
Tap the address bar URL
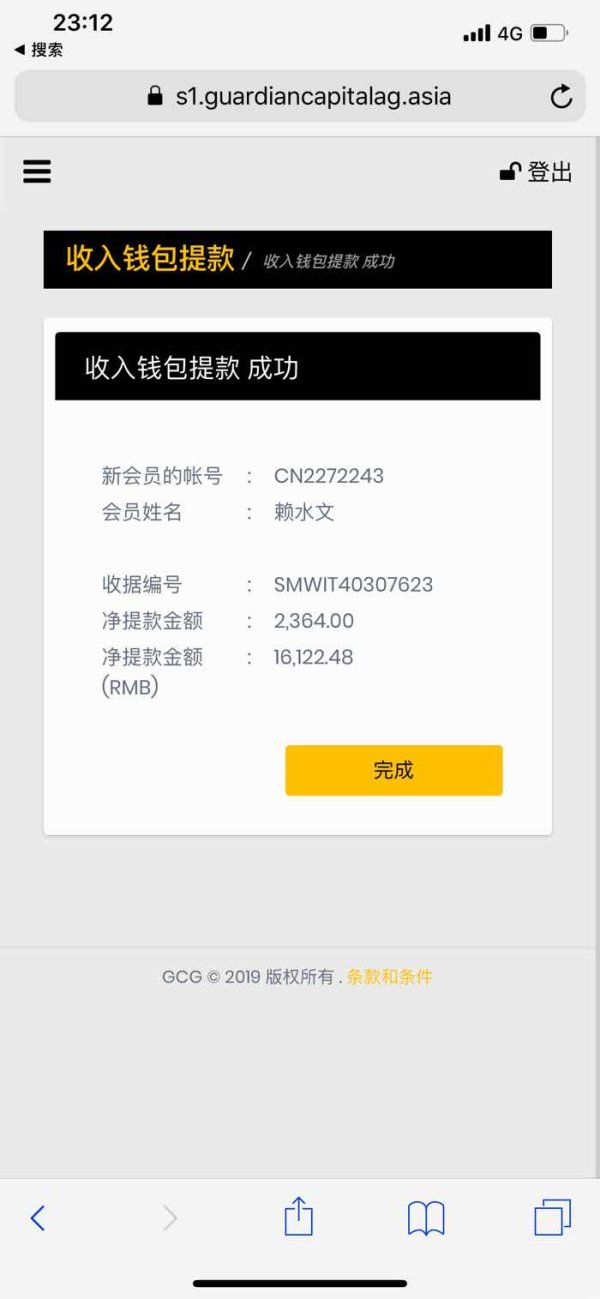point(300,96)
